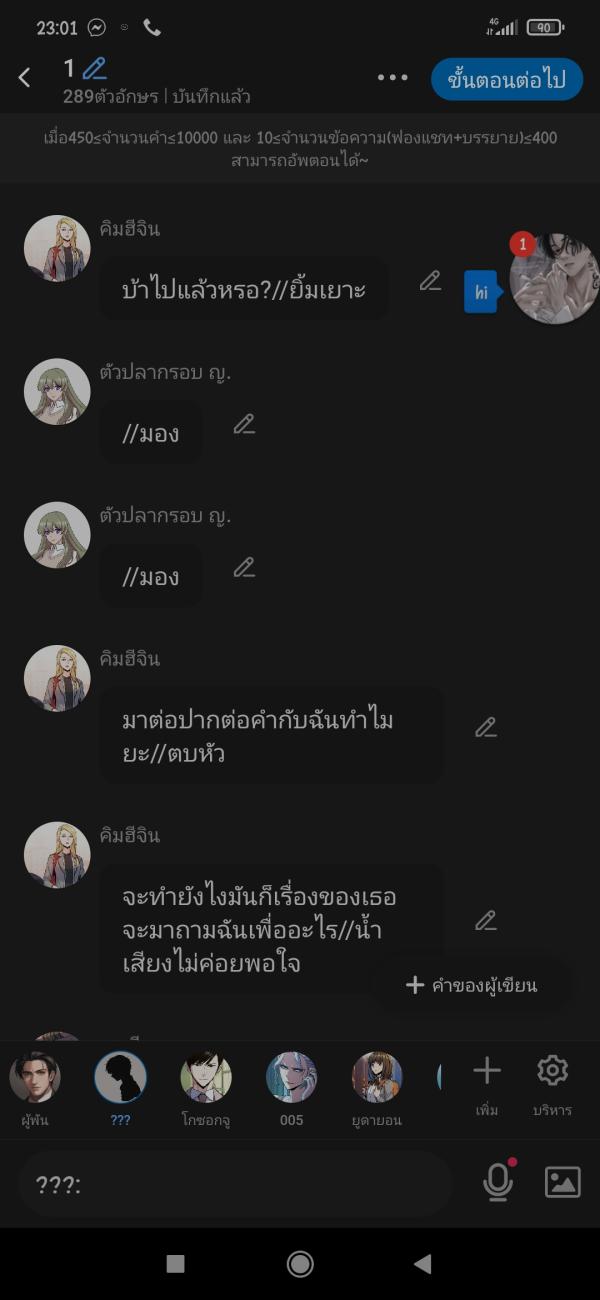This screenshot has width=600, height=1300.
Task: Edit the message มาต่อปากต่อคำกับฉันทำไมยะ
Action: [486, 728]
